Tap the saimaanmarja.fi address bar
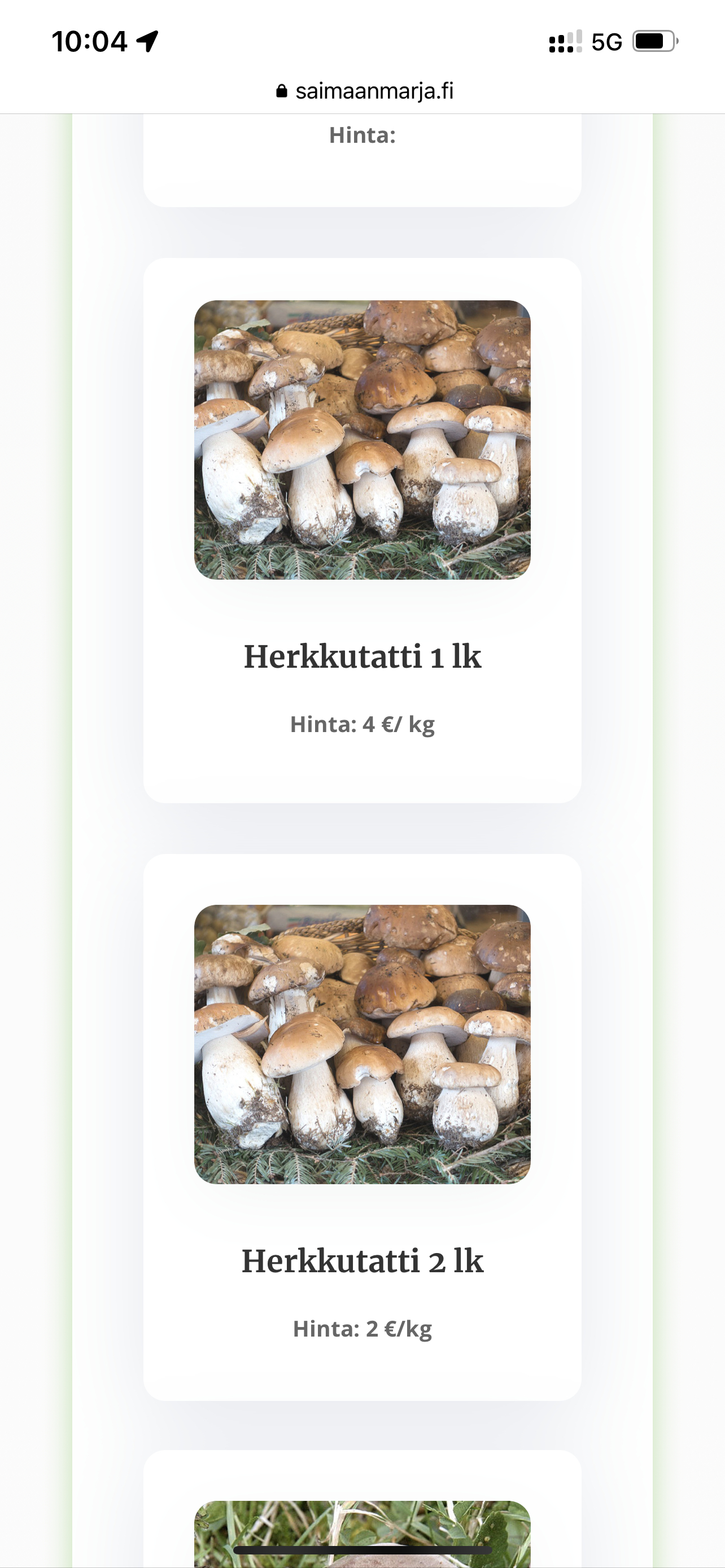 364,91
